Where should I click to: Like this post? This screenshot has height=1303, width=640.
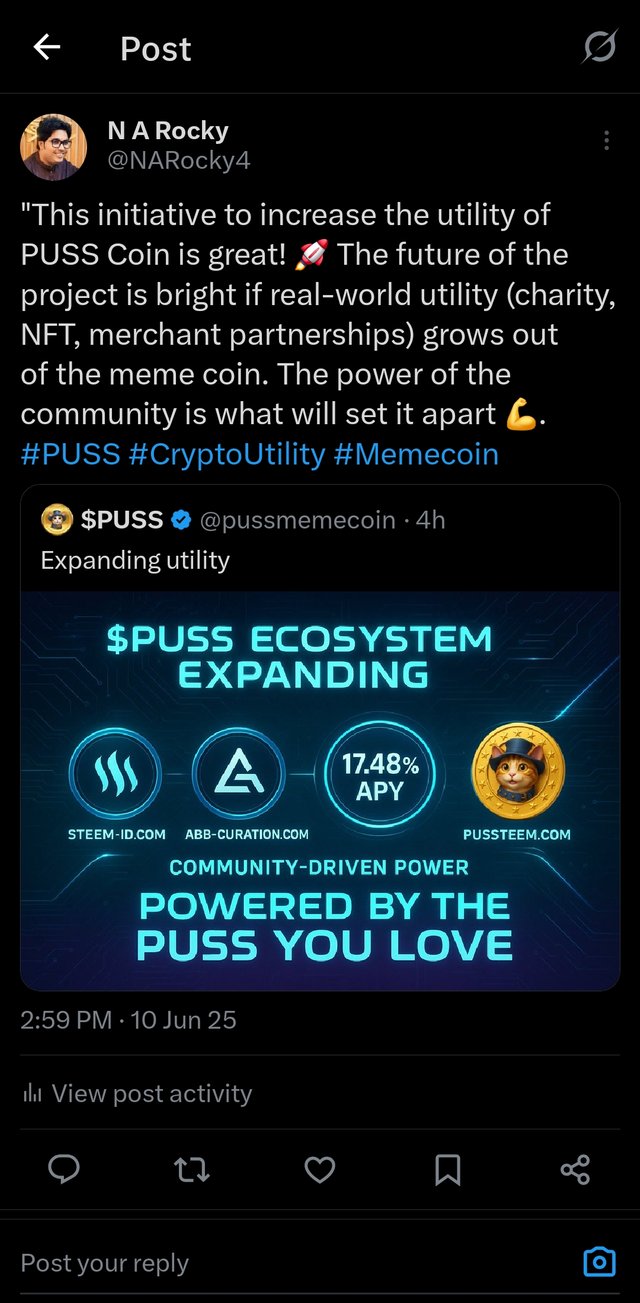pyautogui.click(x=319, y=1168)
